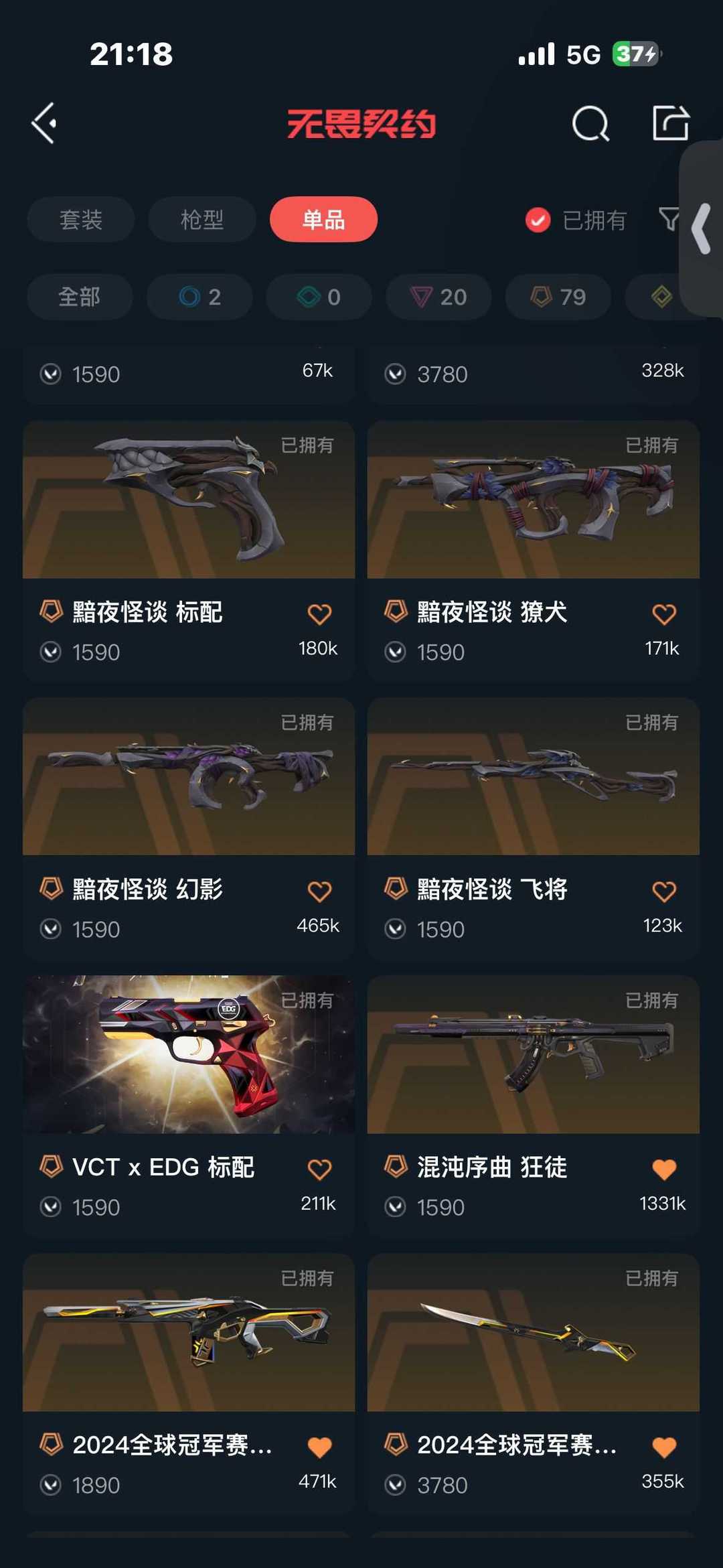Favorite the 黯夜怪谈 飞将 skin
The height and width of the screenshot is (1568, 723).
pos(664,892)
